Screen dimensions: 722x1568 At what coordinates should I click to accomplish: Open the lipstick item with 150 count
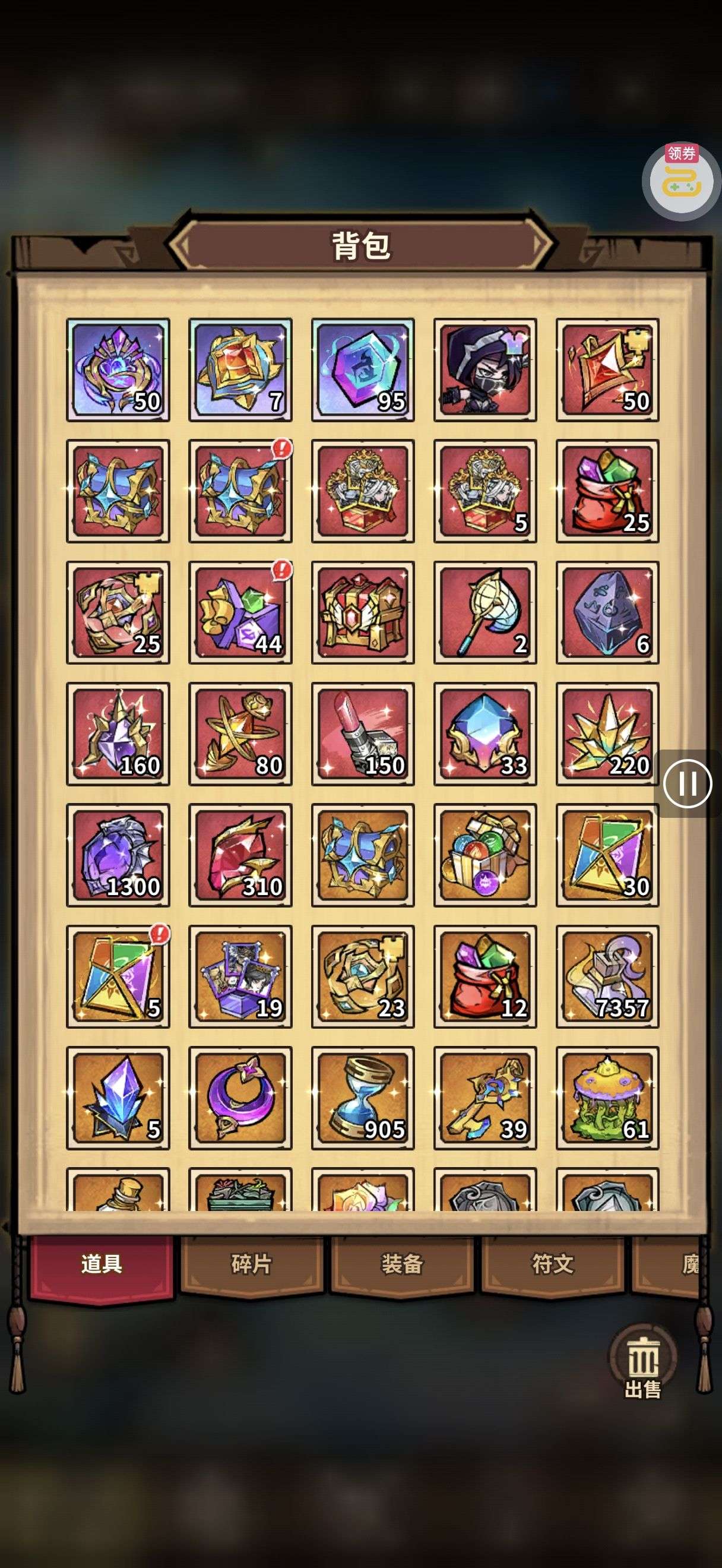pyautogui.click(x=363, y=734)
